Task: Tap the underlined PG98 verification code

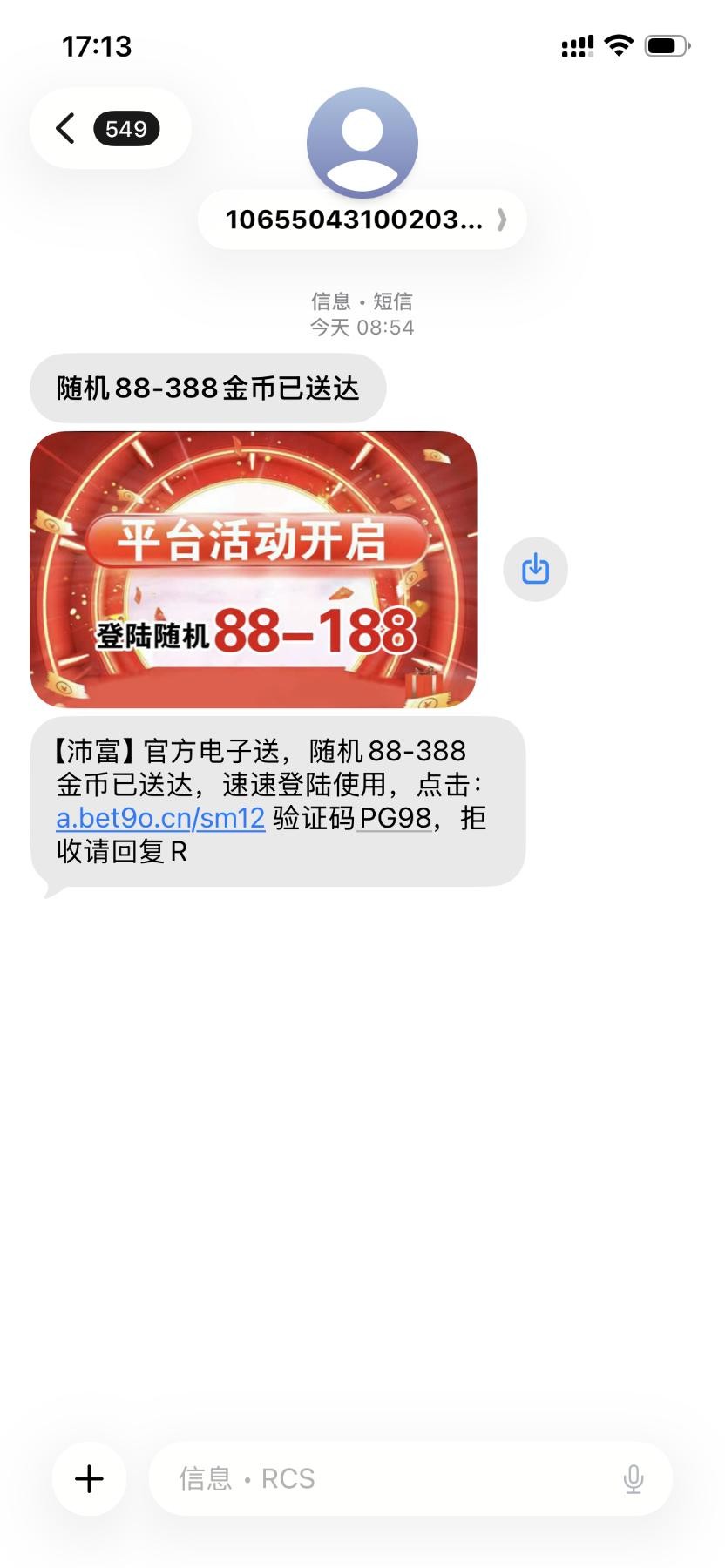Action: (x=395, y=818)
